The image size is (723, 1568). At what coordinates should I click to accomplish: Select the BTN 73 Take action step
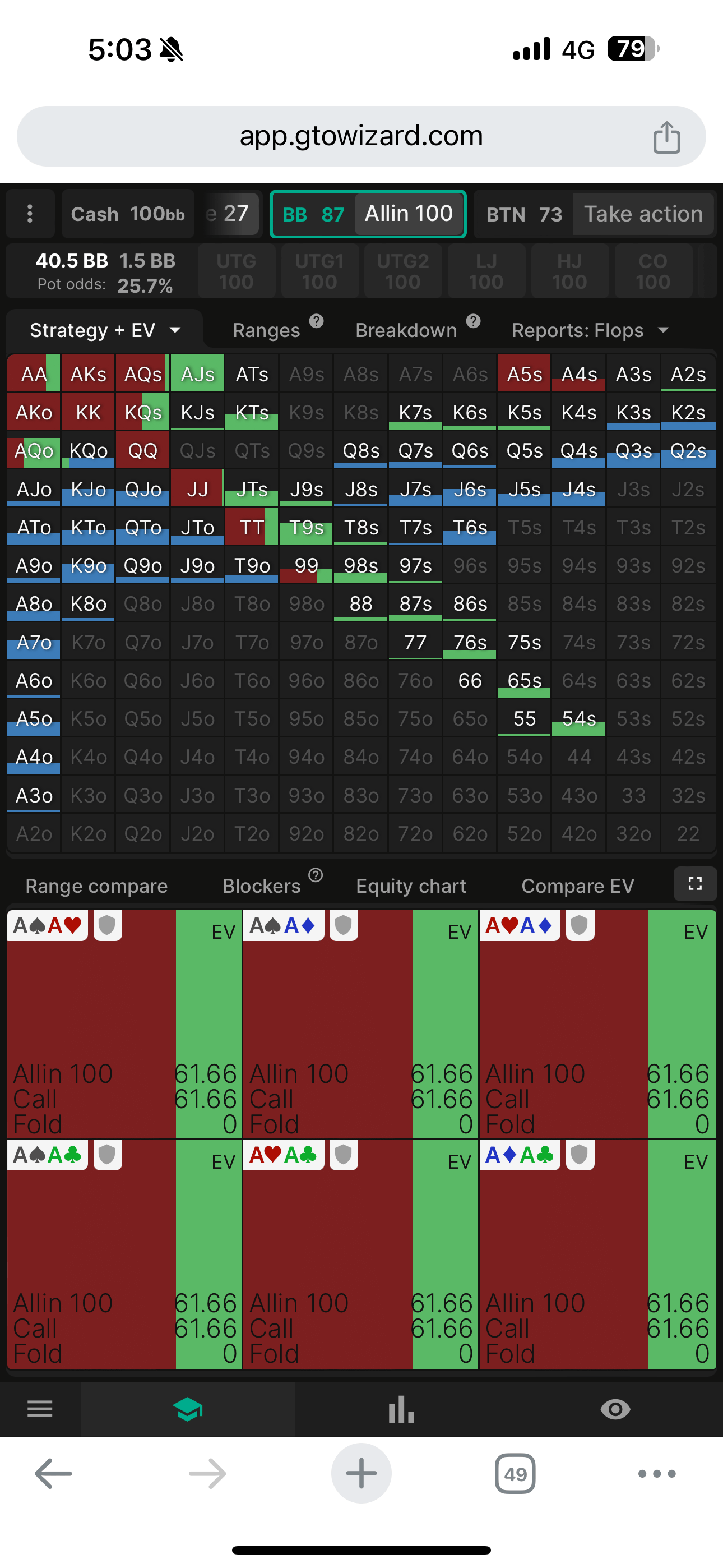coord(595,214)
